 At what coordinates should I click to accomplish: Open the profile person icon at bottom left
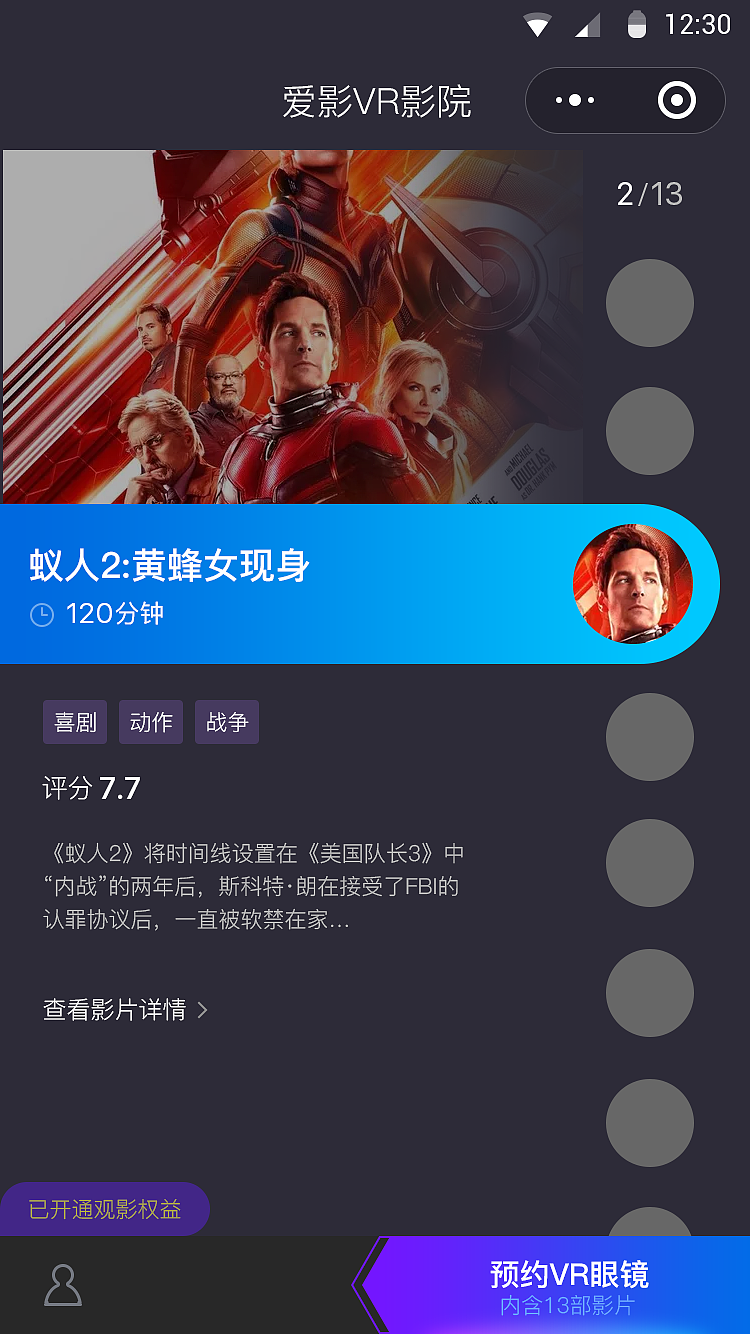pos(62,1285)
